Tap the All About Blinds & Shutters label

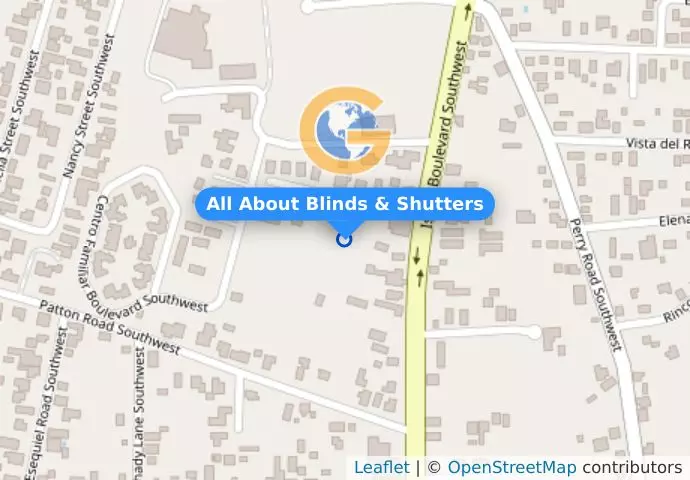(x=345, y=204)
